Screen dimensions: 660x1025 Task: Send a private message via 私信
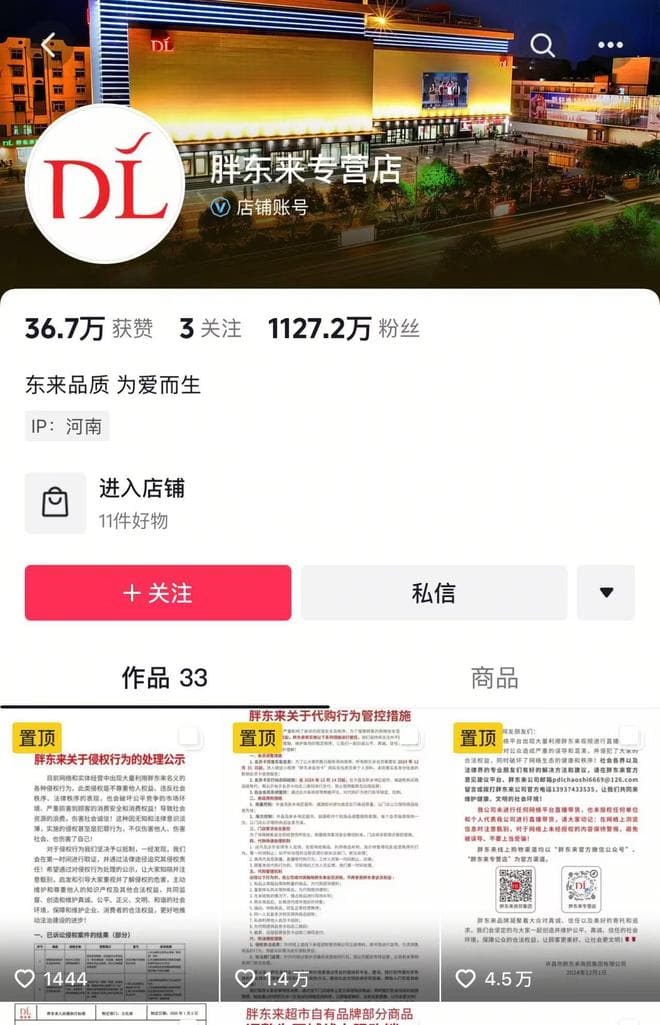[434, 592]
